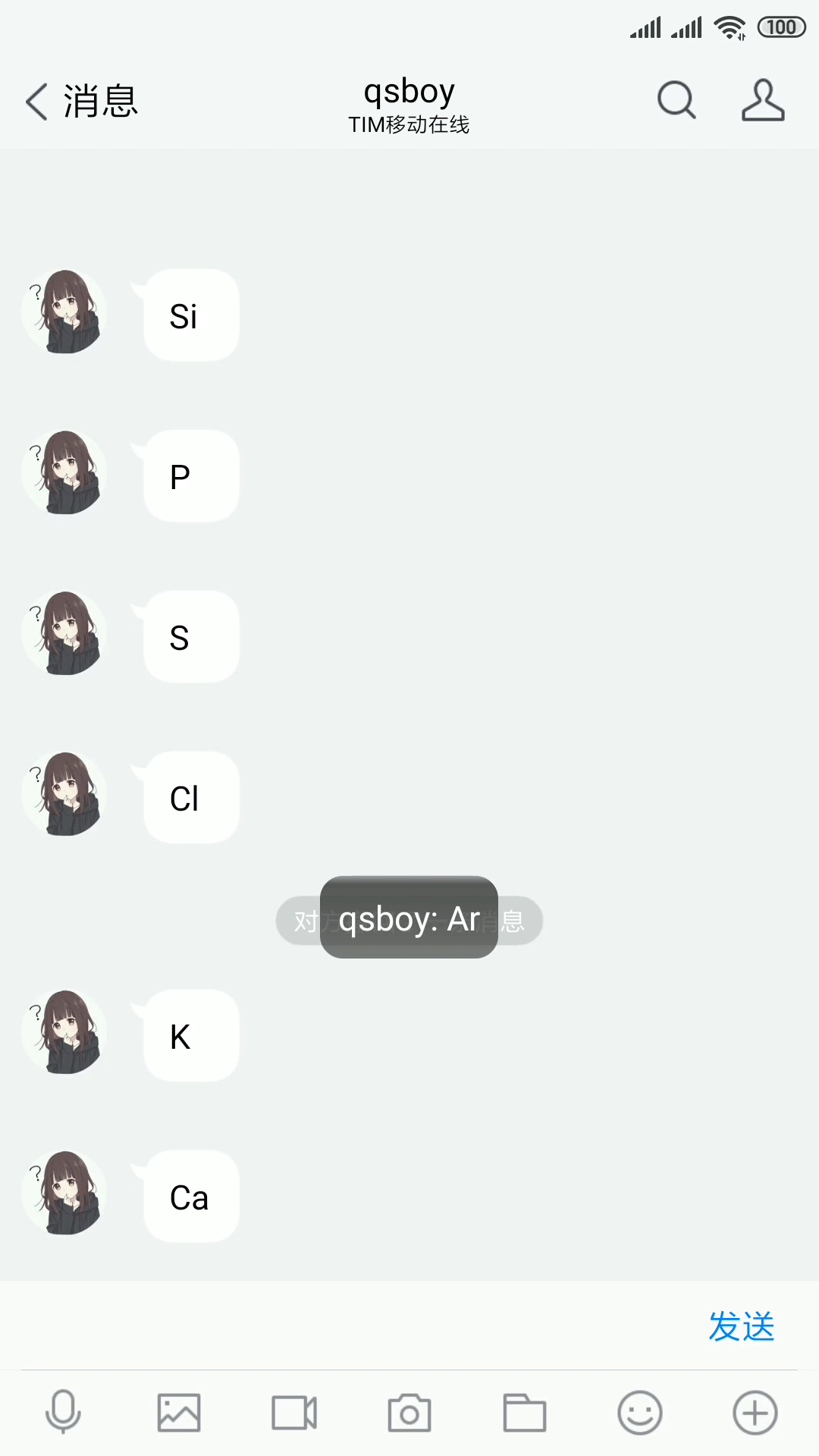Image resolution: width=819 pixels, height=1456 pixels.
Task: Start a video recording
Action: (x=294, y=1413)
